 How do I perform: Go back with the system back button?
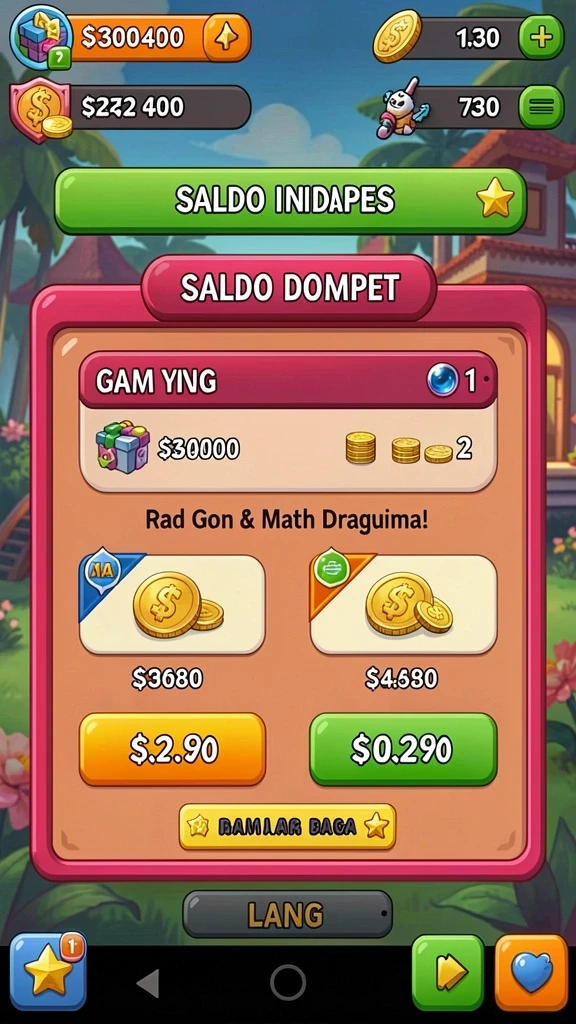148,983
